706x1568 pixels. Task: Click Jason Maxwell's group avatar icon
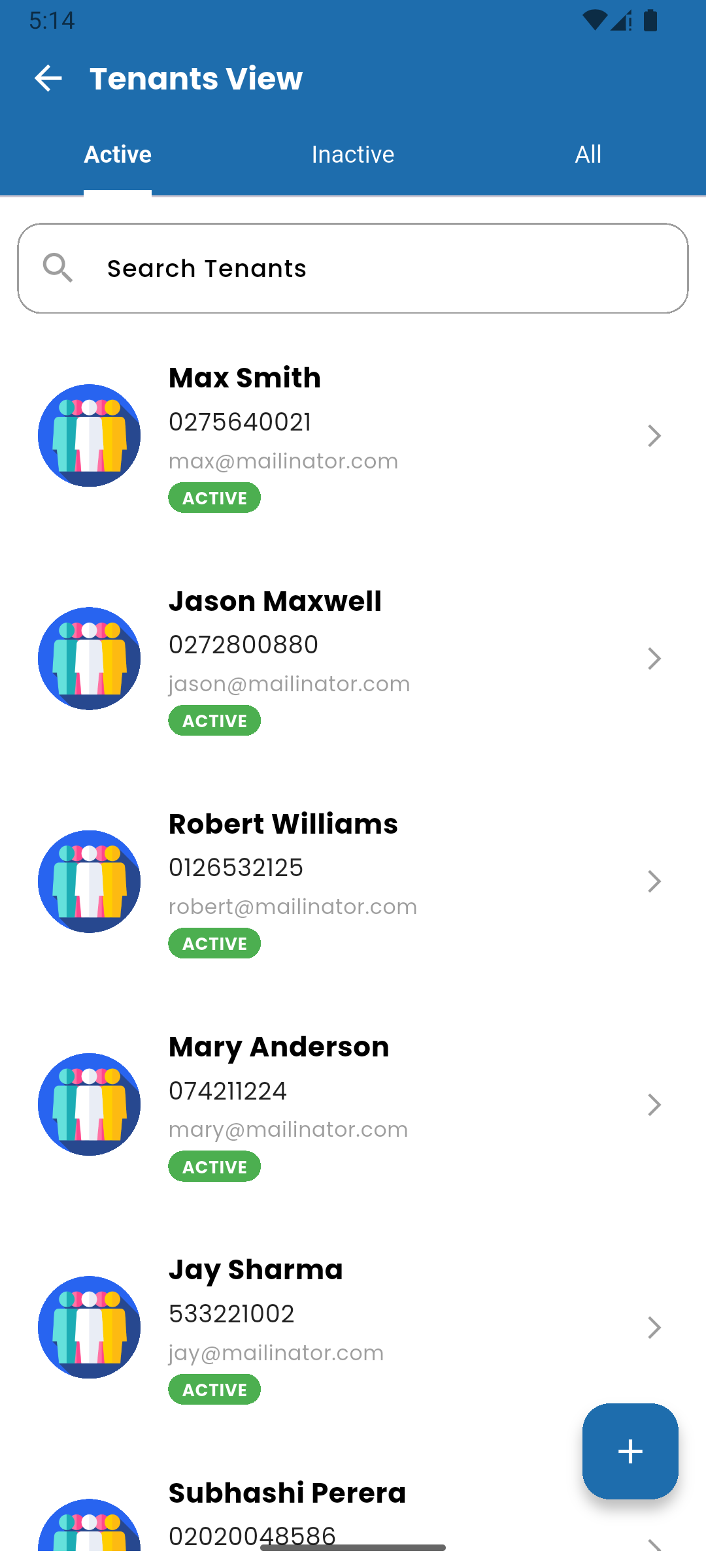pyautogui.click(x=89, y=659)
